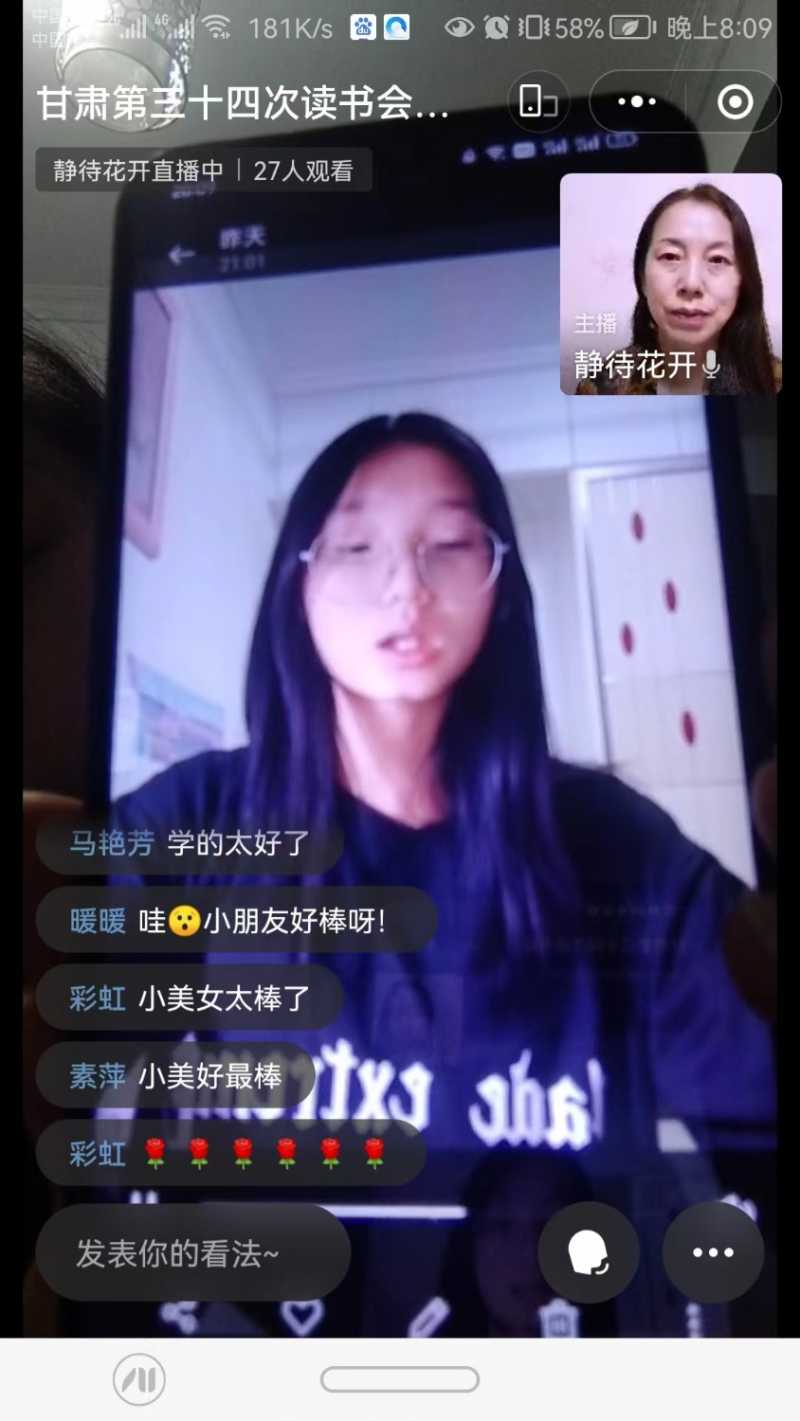View host 静待花开 video thumbnail
The image size is (800, 1421).
(x=670, y=284)
